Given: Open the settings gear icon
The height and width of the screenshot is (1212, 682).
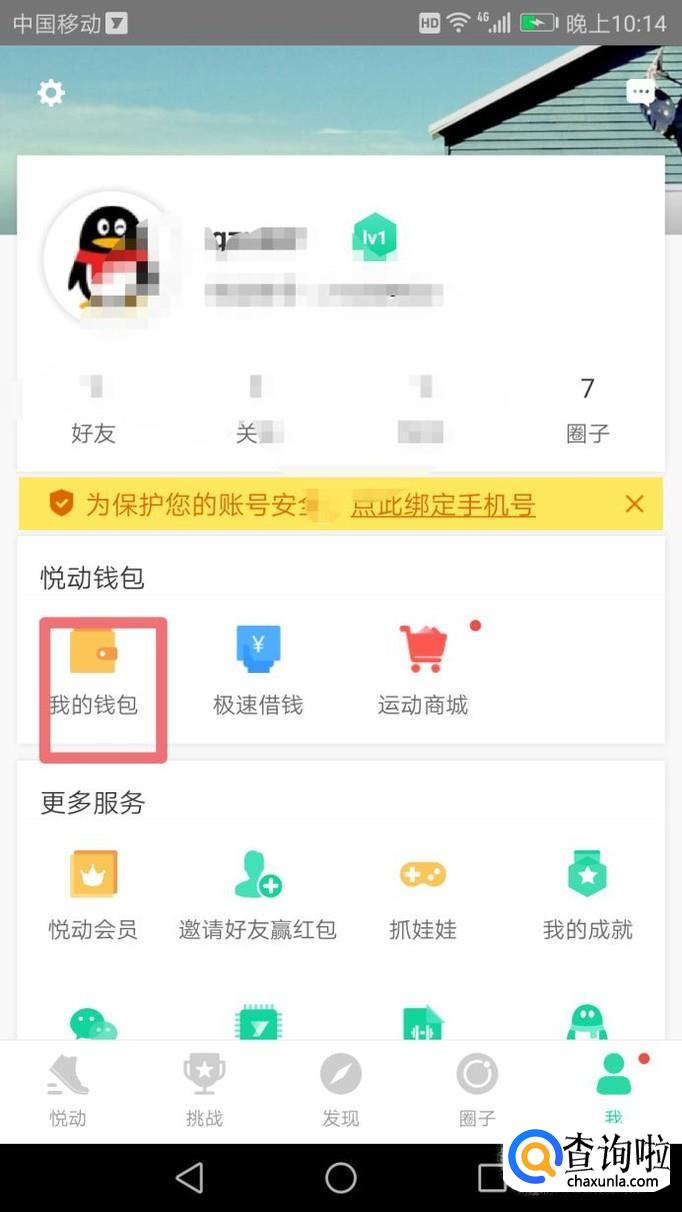Looking at the screenshot, I should (x=51, y=93).
